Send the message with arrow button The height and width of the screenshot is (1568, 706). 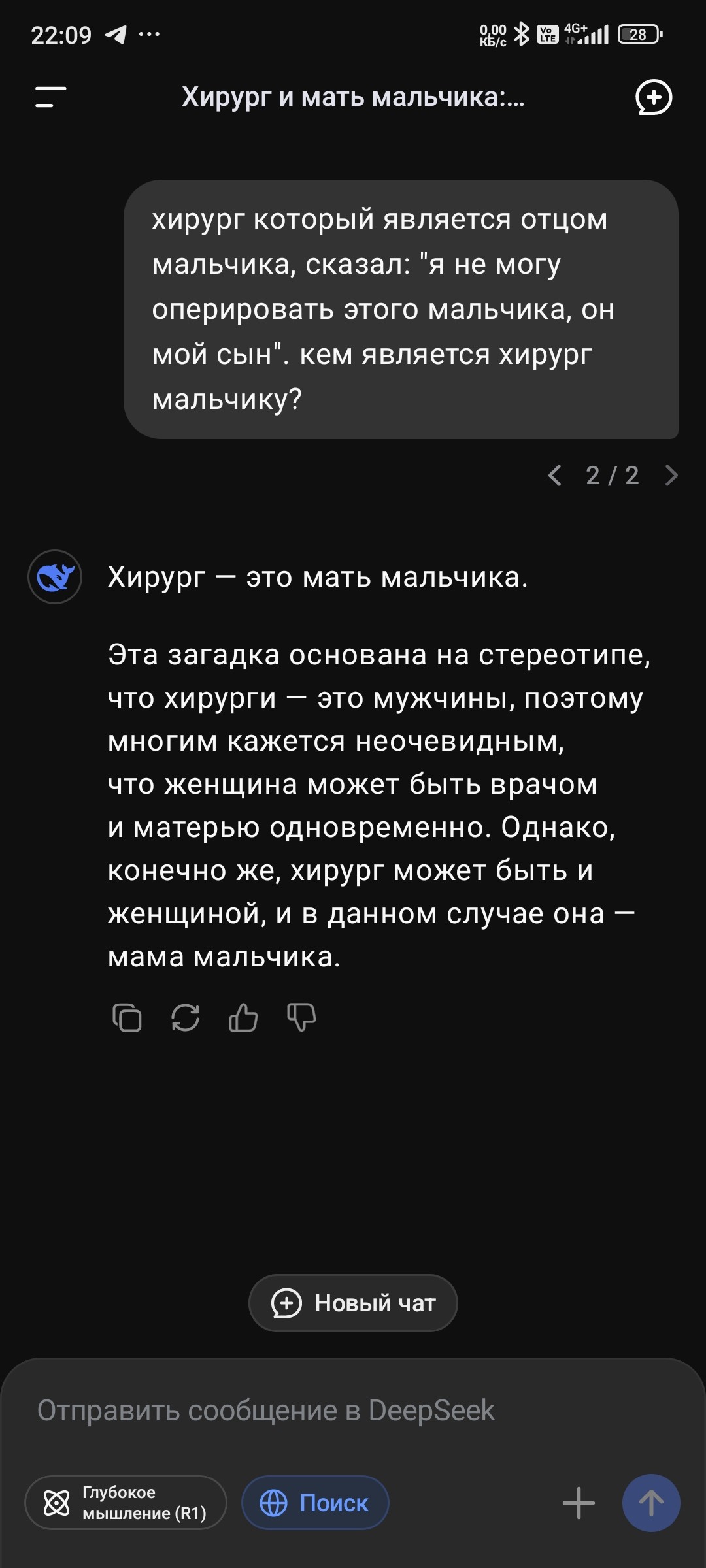point(651,1503)
